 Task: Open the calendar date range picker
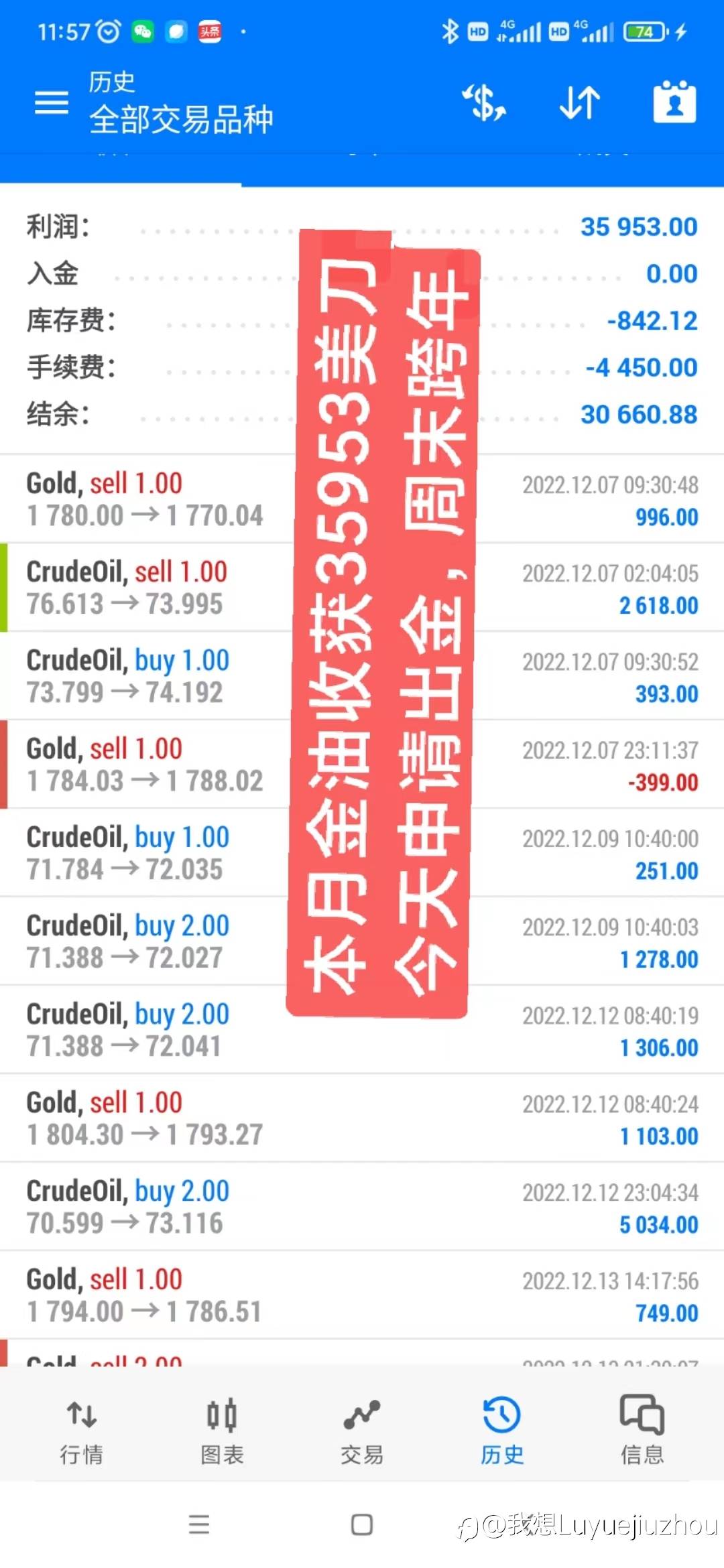click(675, 103)
